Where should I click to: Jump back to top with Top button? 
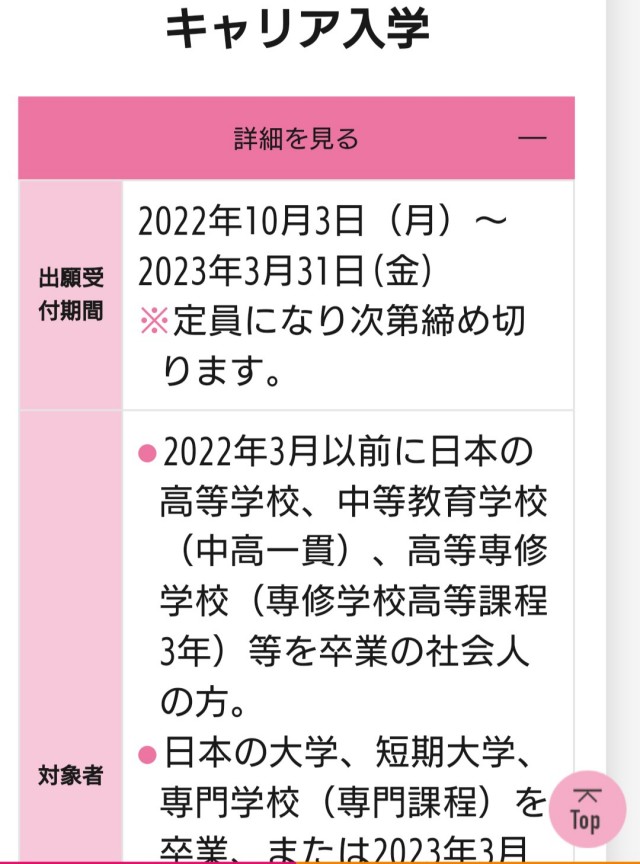[587, 809]
